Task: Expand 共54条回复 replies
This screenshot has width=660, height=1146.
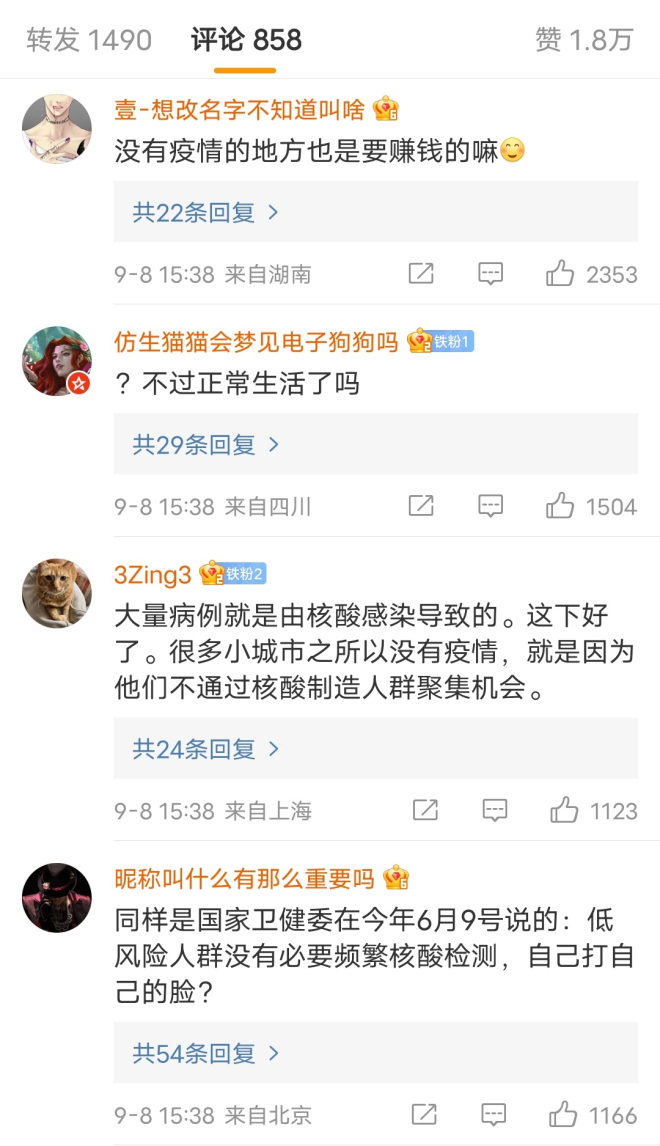Action: point(206,1053)
